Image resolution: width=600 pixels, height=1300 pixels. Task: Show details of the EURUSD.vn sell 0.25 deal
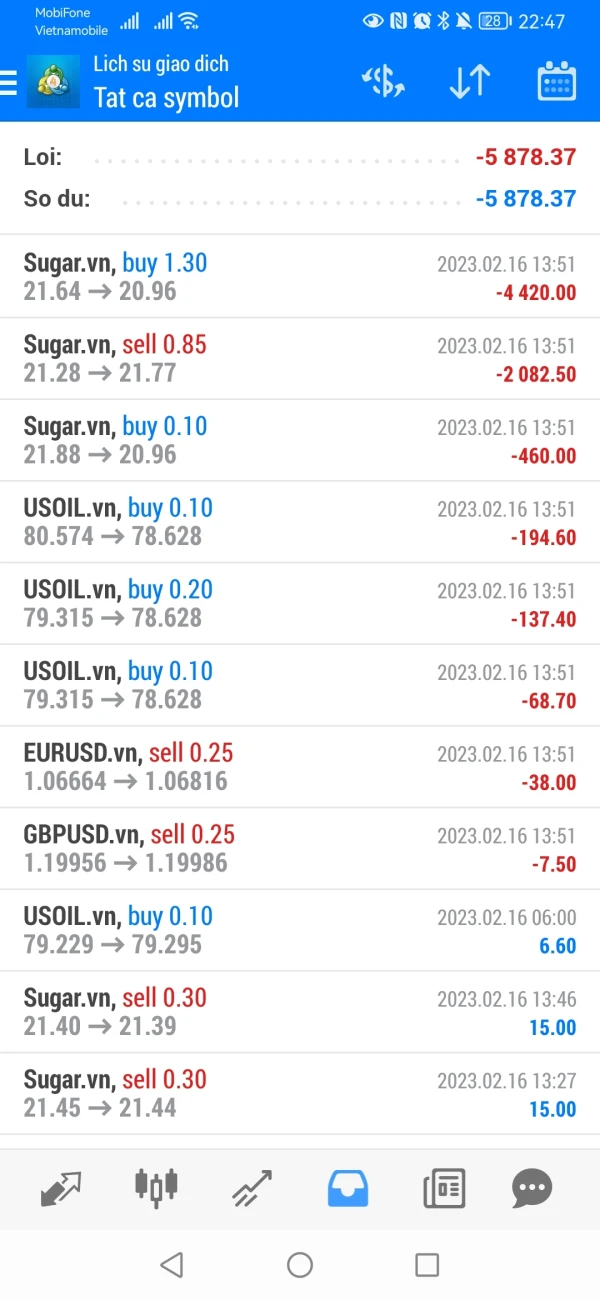pyautogui.click(x=300, y=767)
